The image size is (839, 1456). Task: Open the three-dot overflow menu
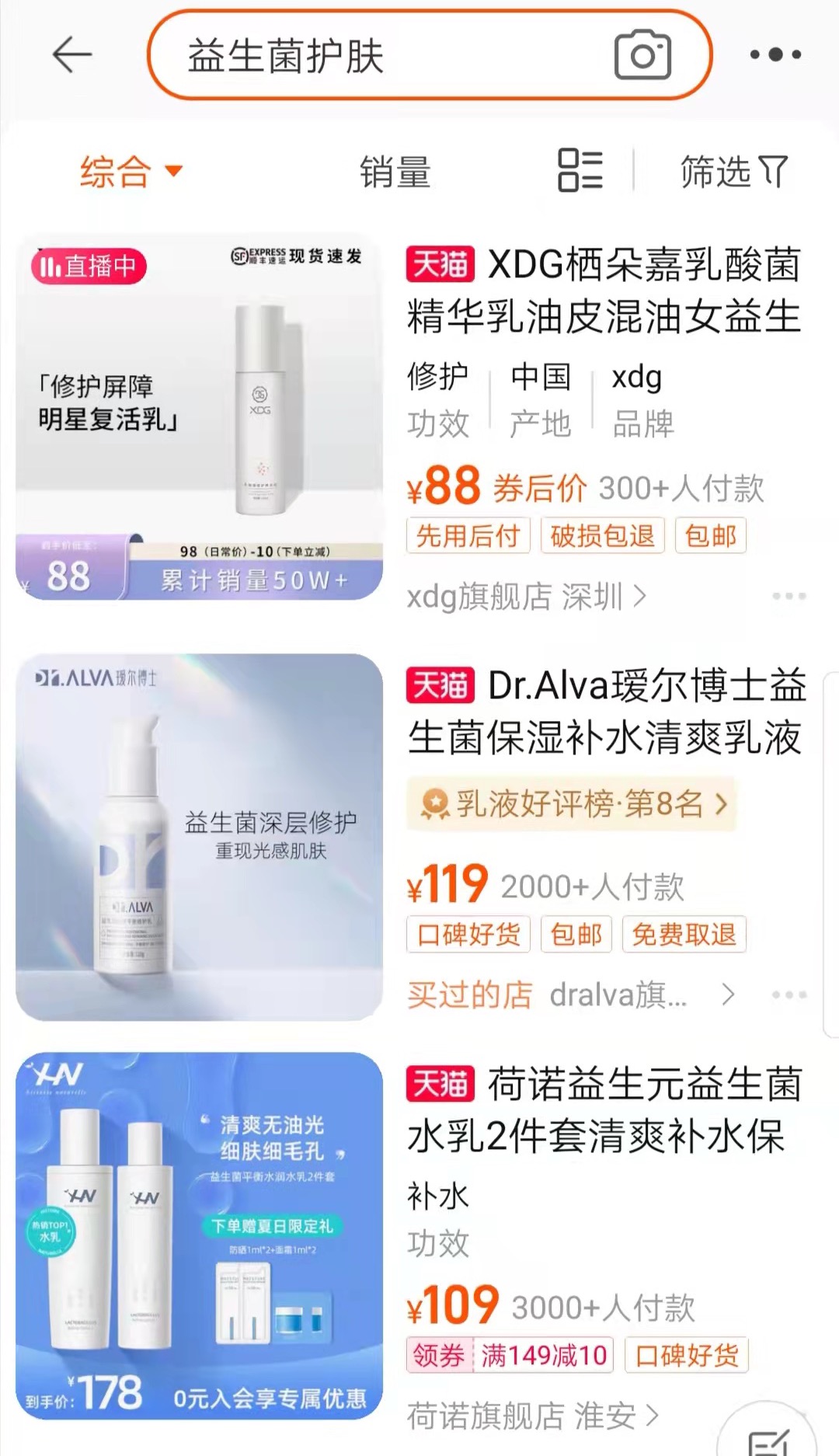775,54
